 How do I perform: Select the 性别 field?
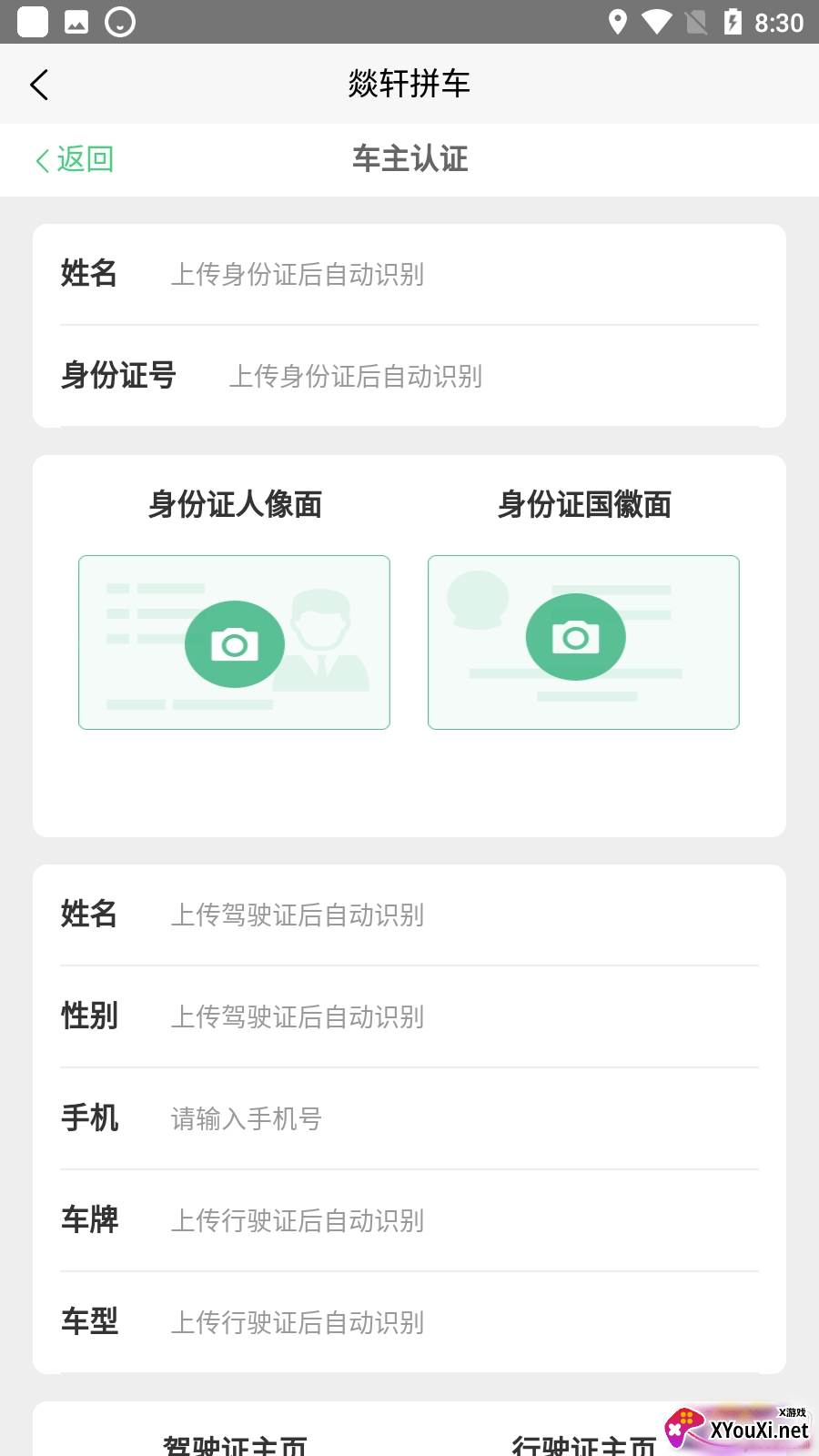[x=455, y=1016]
